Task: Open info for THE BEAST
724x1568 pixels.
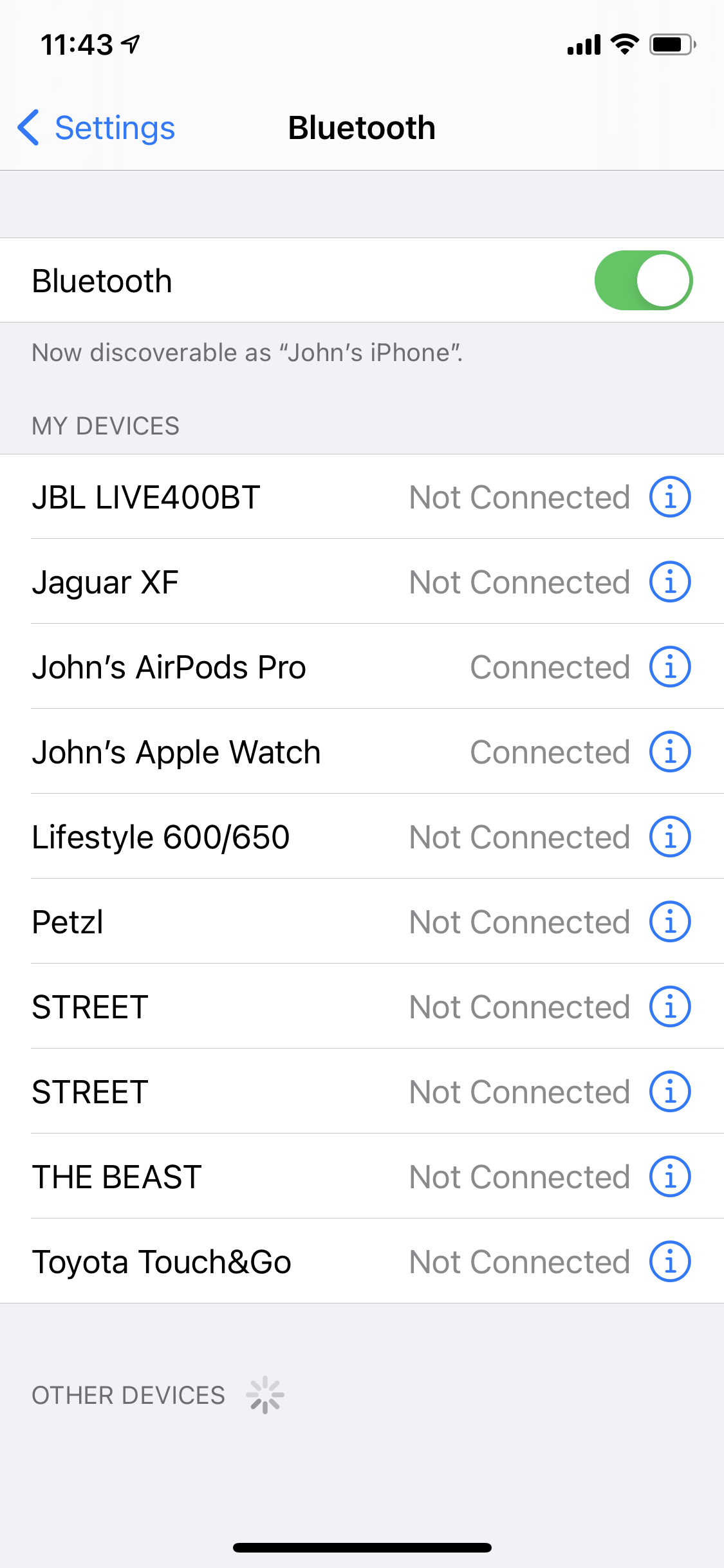Action: coord(669,1177)
